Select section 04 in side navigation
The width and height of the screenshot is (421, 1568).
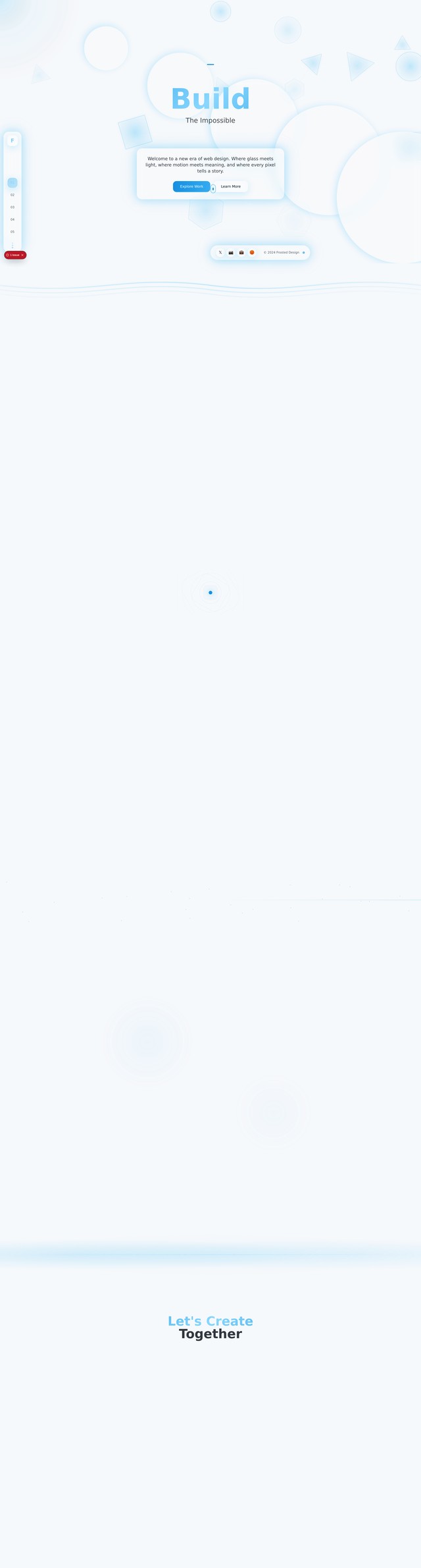(12, 219)
